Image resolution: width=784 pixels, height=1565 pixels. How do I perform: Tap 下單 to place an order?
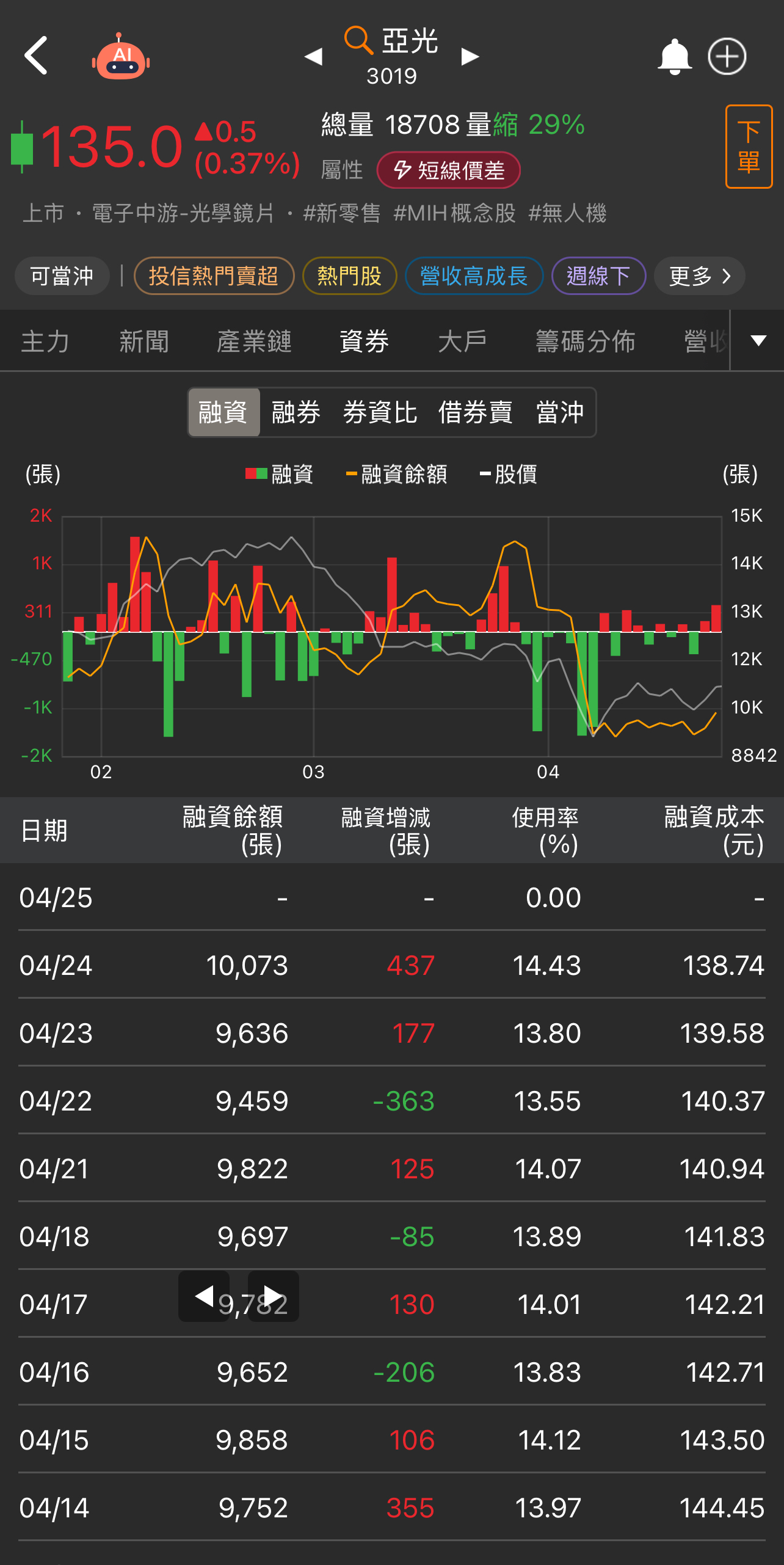pos(749,147)
